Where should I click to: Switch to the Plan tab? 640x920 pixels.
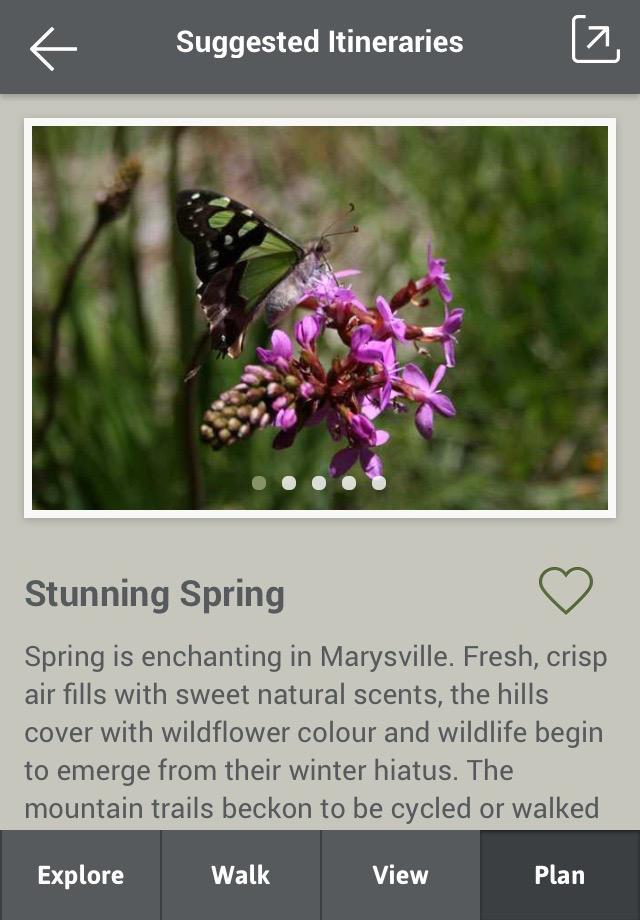(559, 875)
